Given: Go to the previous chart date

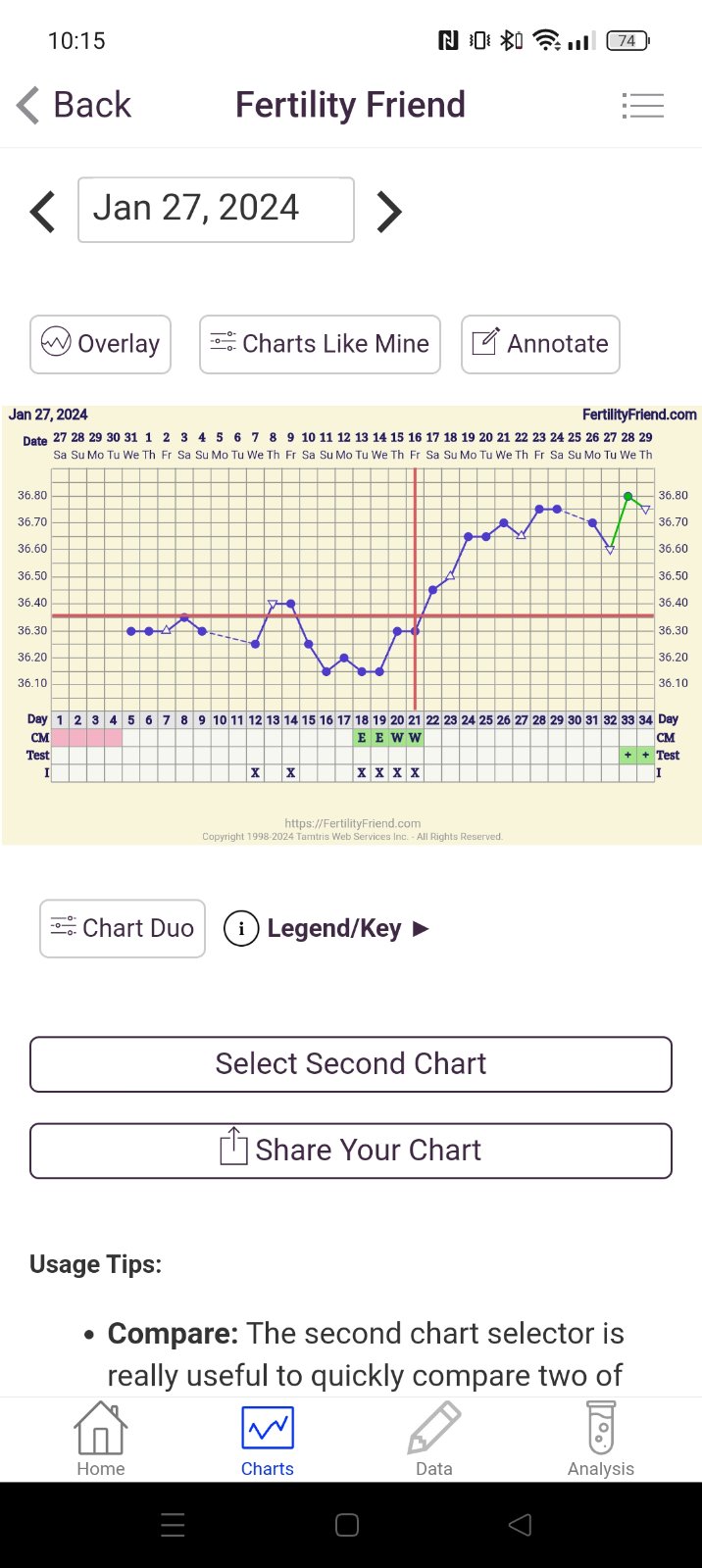Looking at the screenshot, I should coord(43,211).
